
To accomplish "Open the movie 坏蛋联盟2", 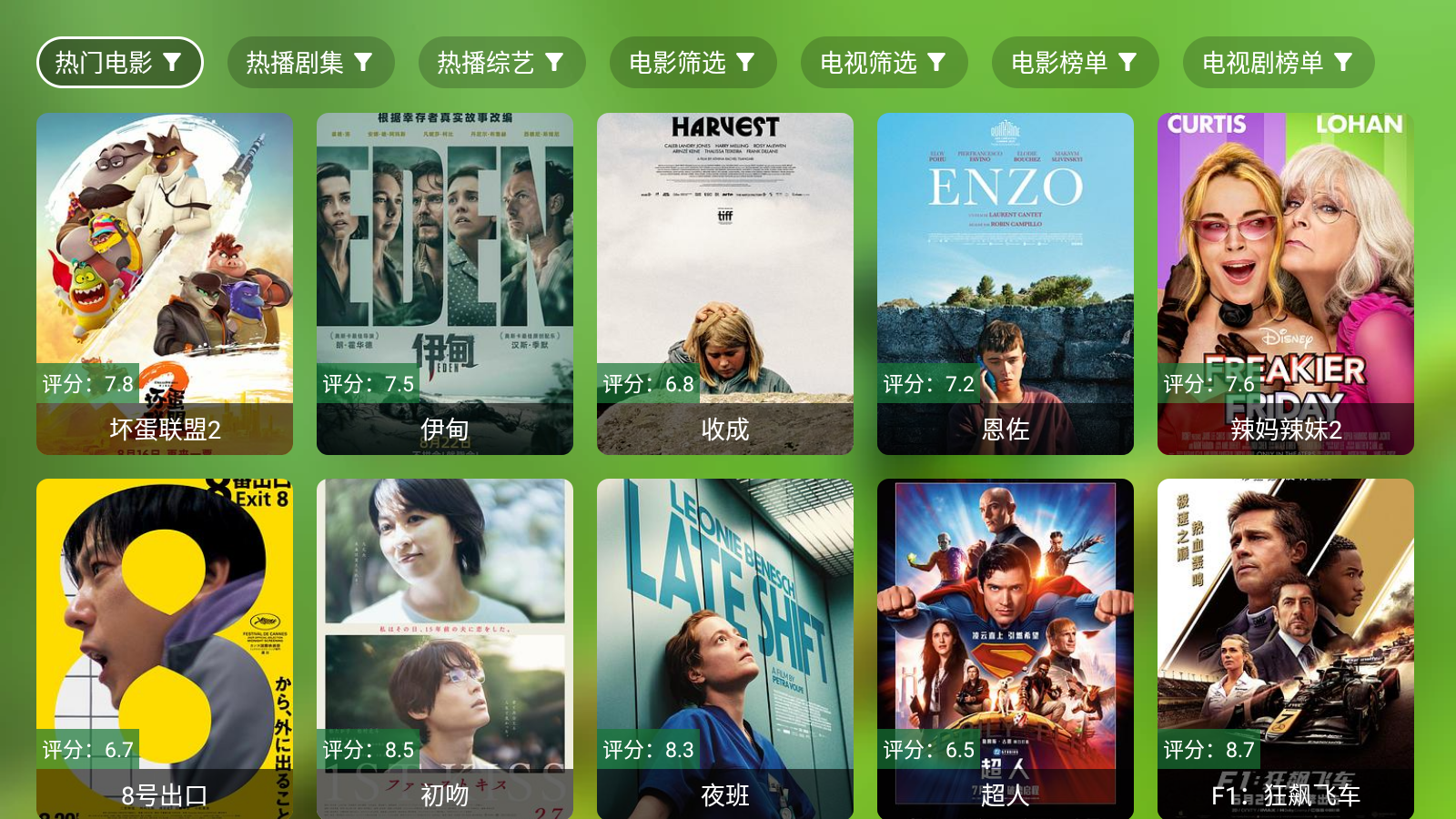I will point(165,283).
